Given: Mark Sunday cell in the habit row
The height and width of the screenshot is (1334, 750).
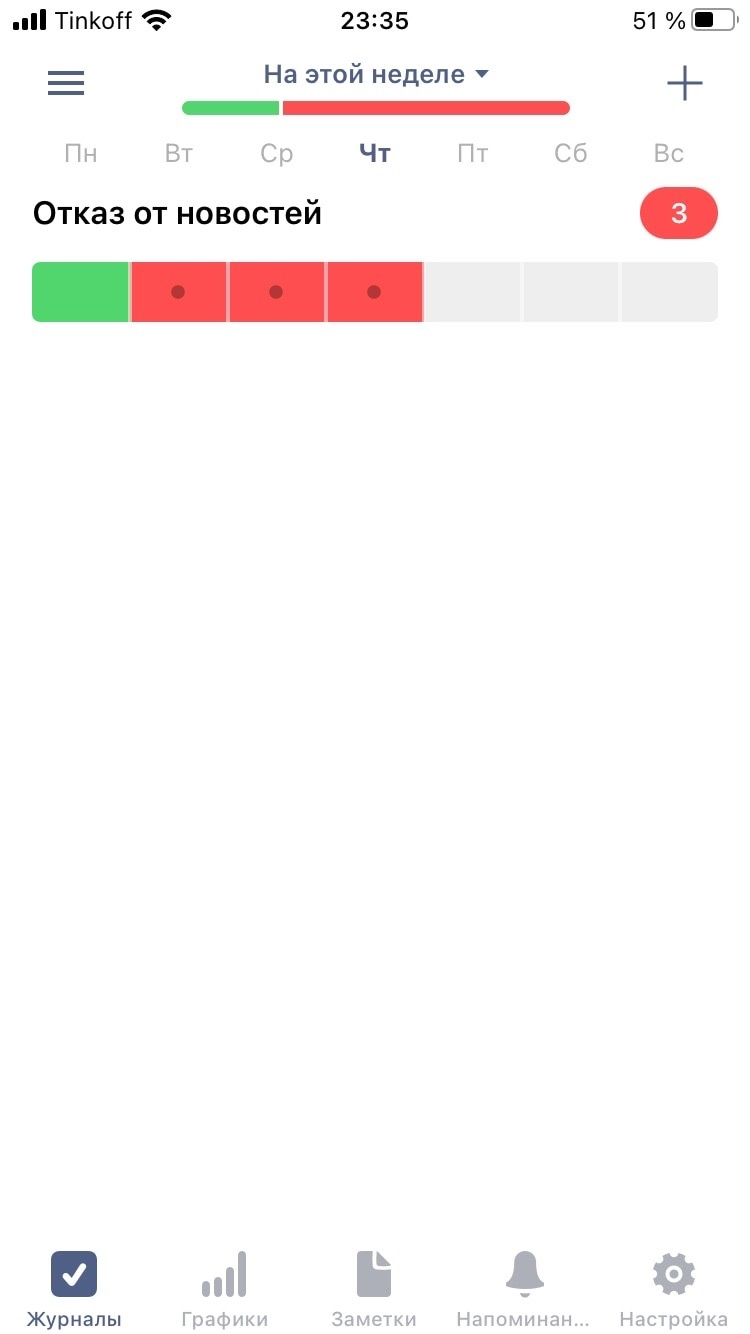Looking at the screenshot, I should pyautogui.click(x=669, y=292).
